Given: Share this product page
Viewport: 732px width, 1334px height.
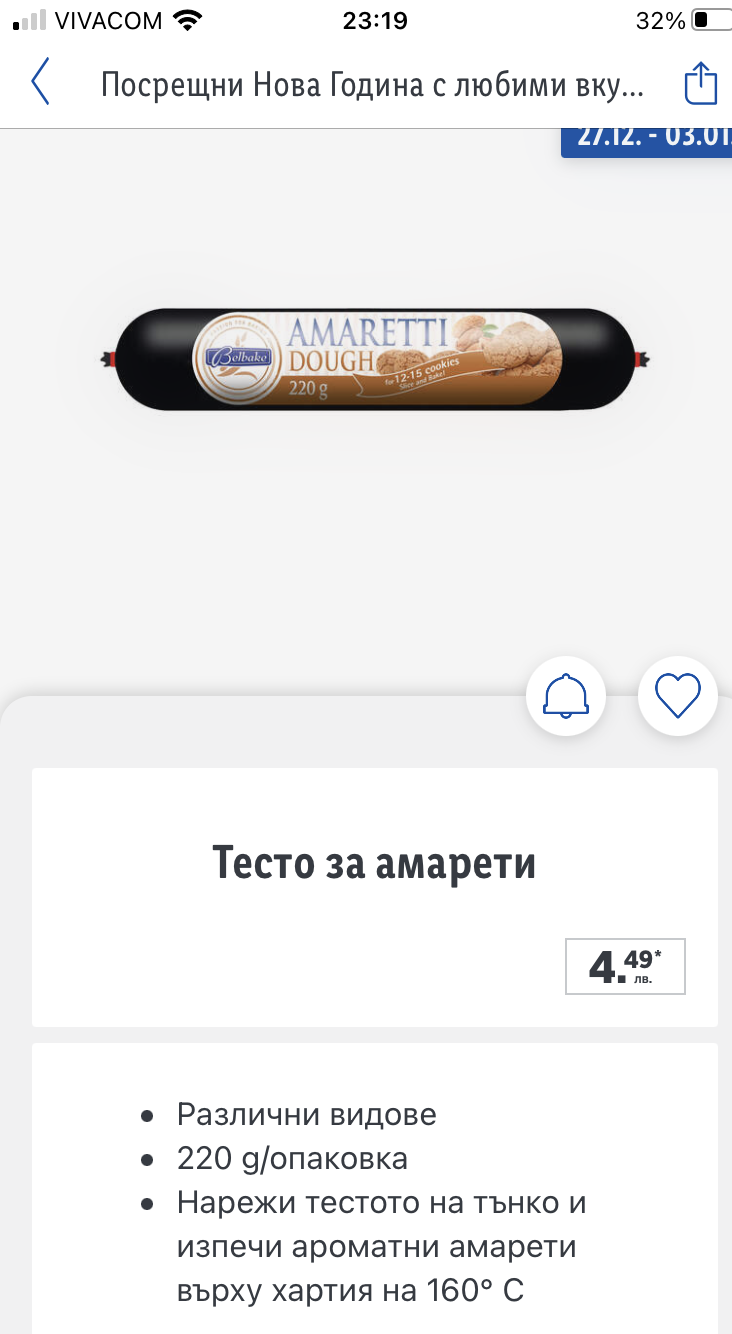Looking at the screenshot, I should point(700,83).
